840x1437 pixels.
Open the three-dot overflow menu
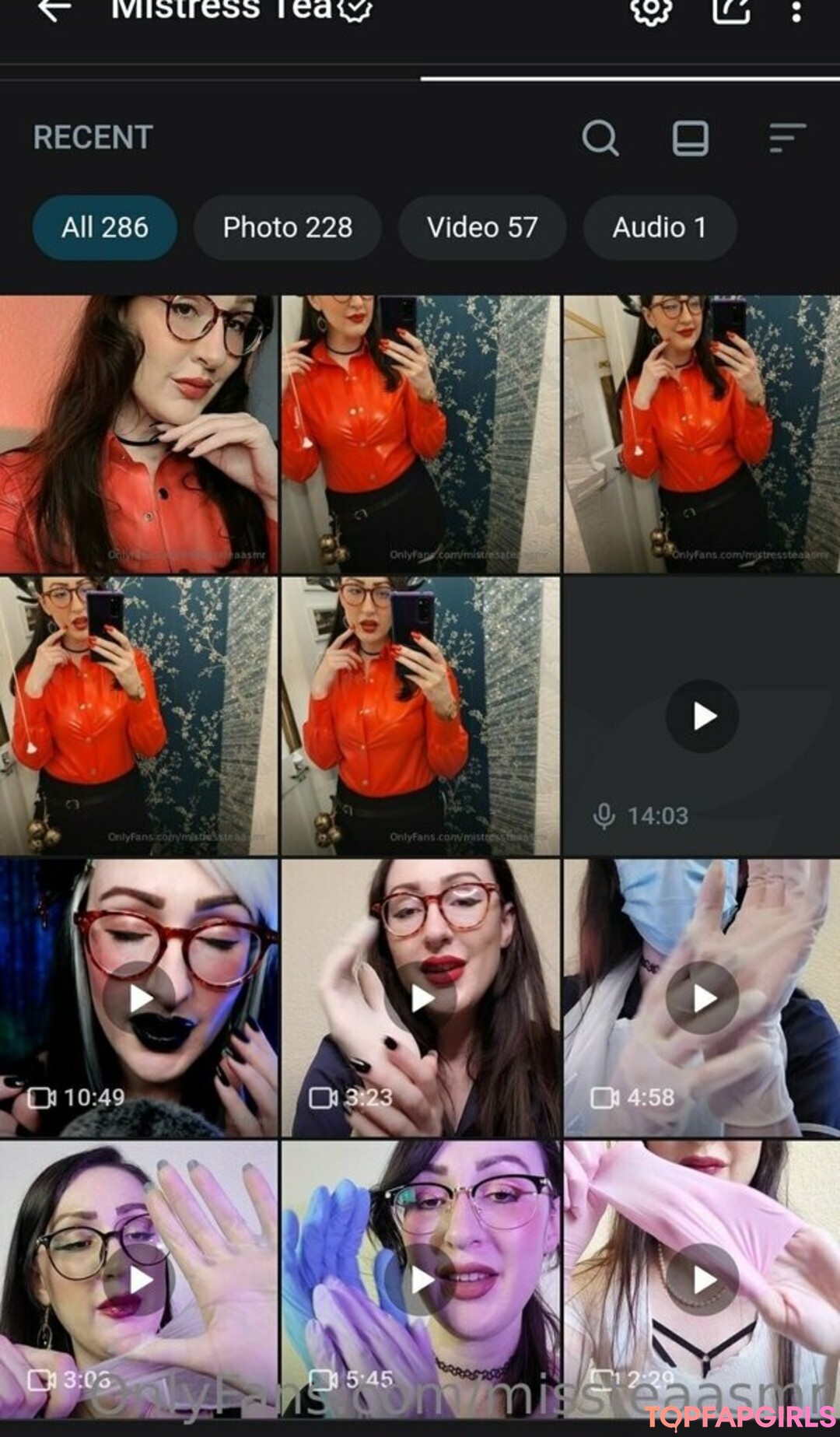pyautogui.click(x=796, y=11)
